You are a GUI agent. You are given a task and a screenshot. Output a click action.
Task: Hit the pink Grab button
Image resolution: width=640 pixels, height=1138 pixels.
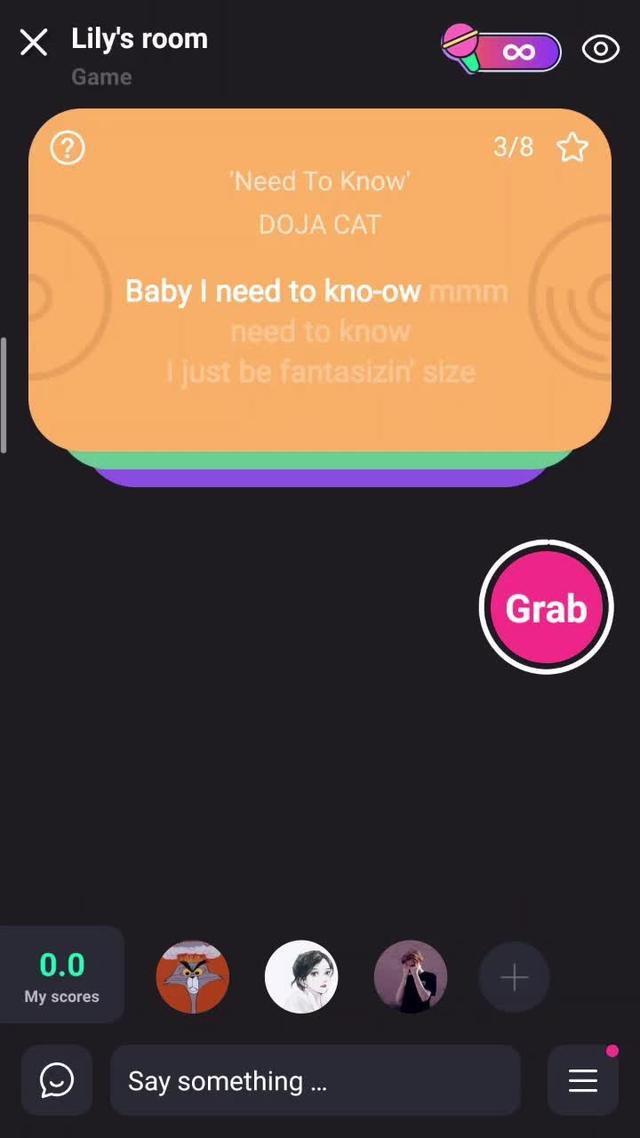(x=546, y=607)
